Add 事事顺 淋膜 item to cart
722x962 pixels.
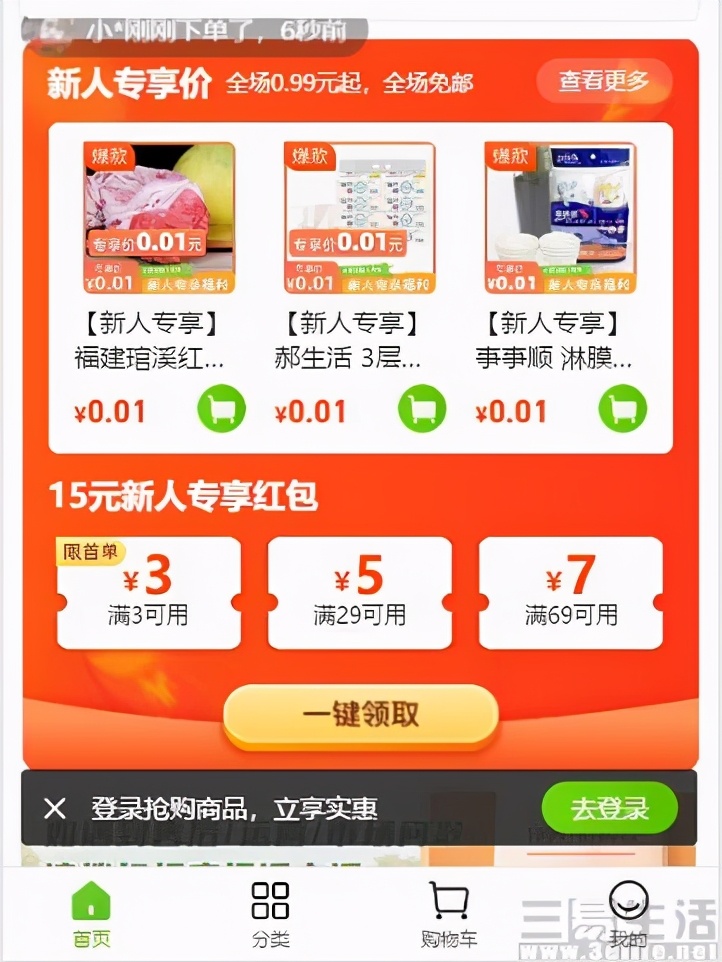click(x=622, y=409)
